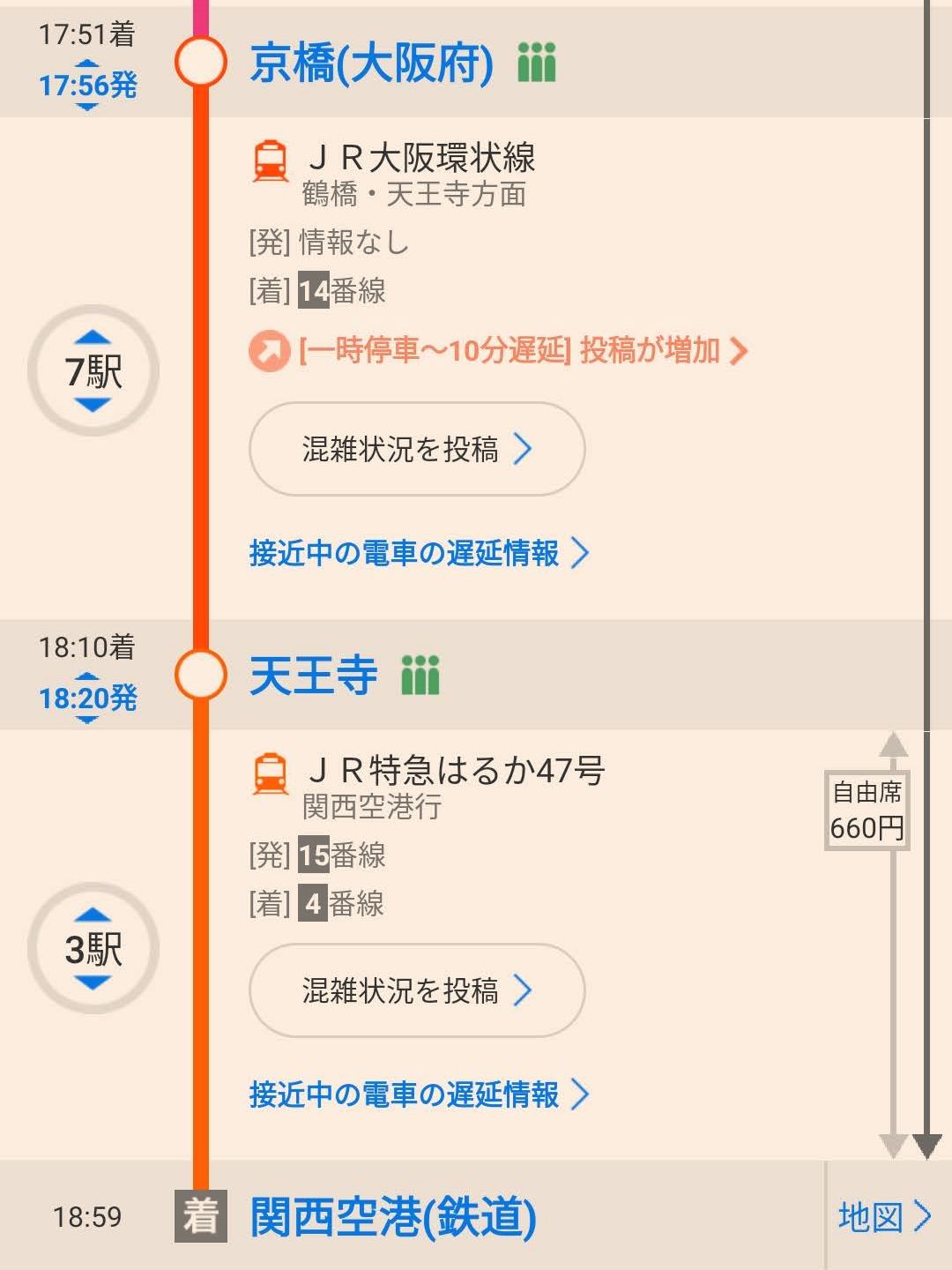Screen dimensions: 952x1270
Task: View congestion icon beside 天王寺
Action: (420, 676)
